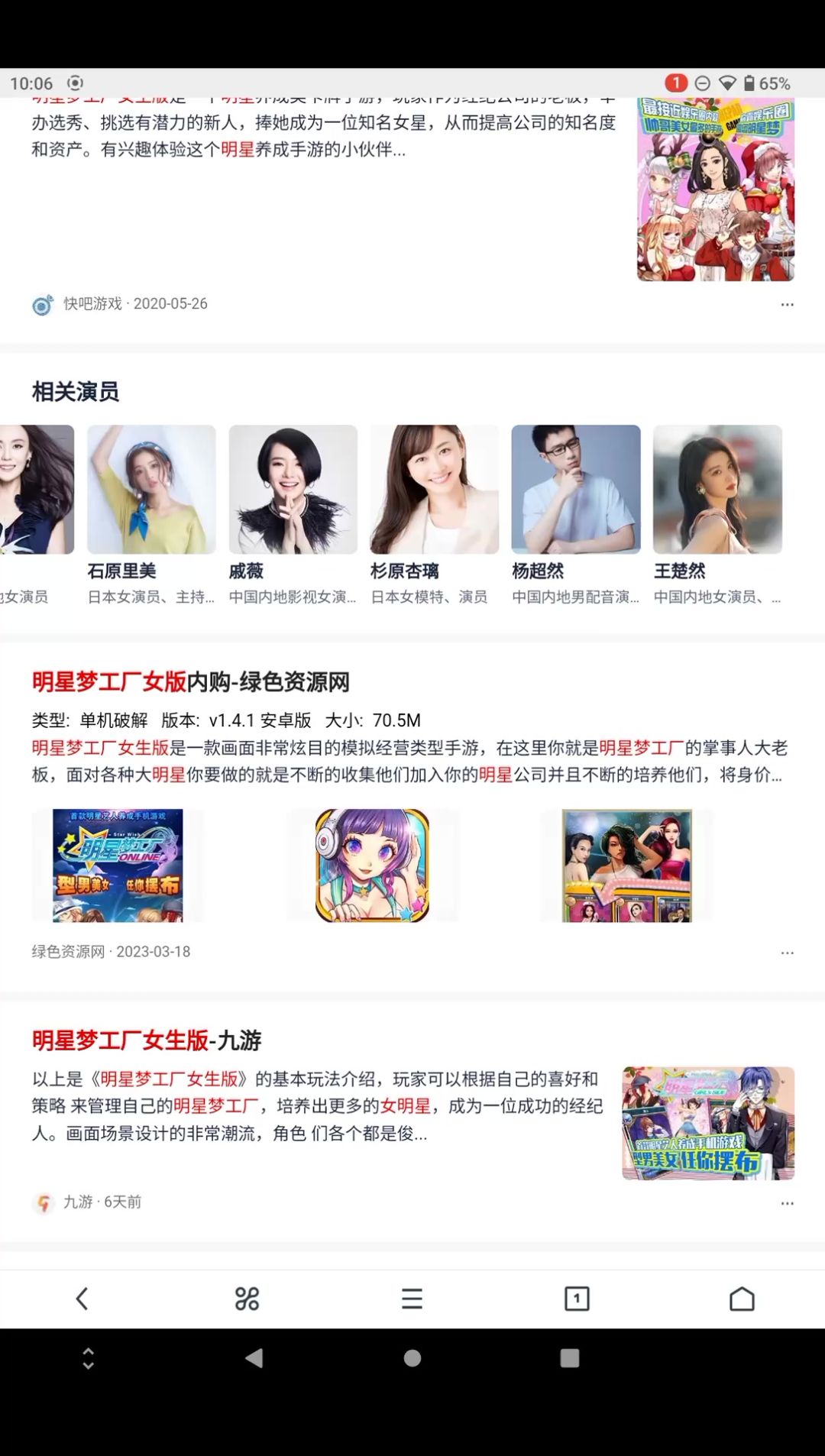
Task: Open the 明星Online game thumbnail image
Action: (x=118, y=865)
